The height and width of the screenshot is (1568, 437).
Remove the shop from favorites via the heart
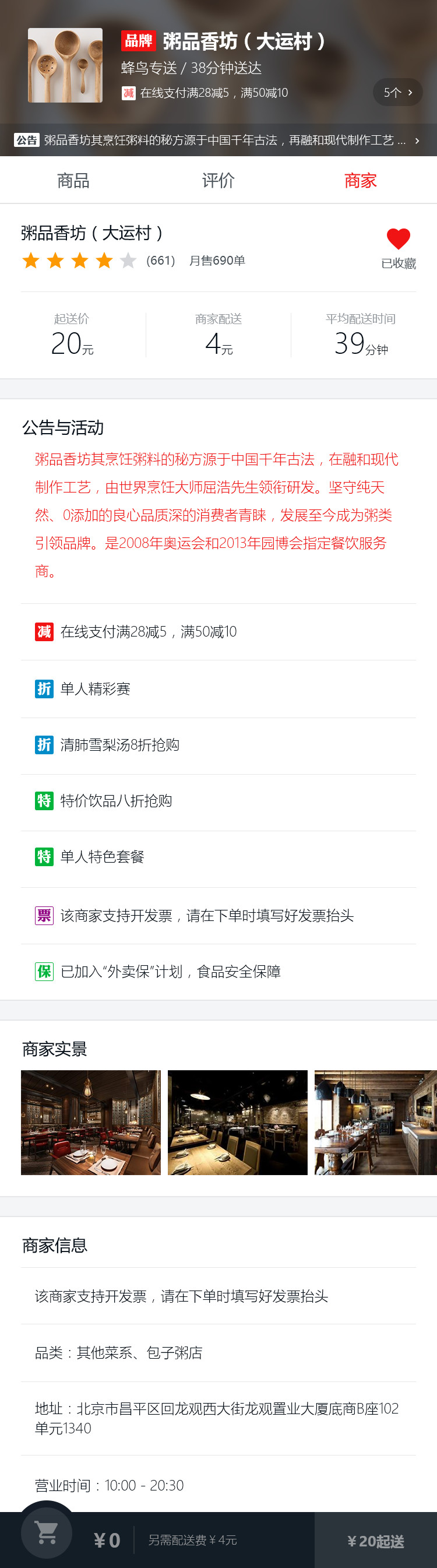pos(398,239)
